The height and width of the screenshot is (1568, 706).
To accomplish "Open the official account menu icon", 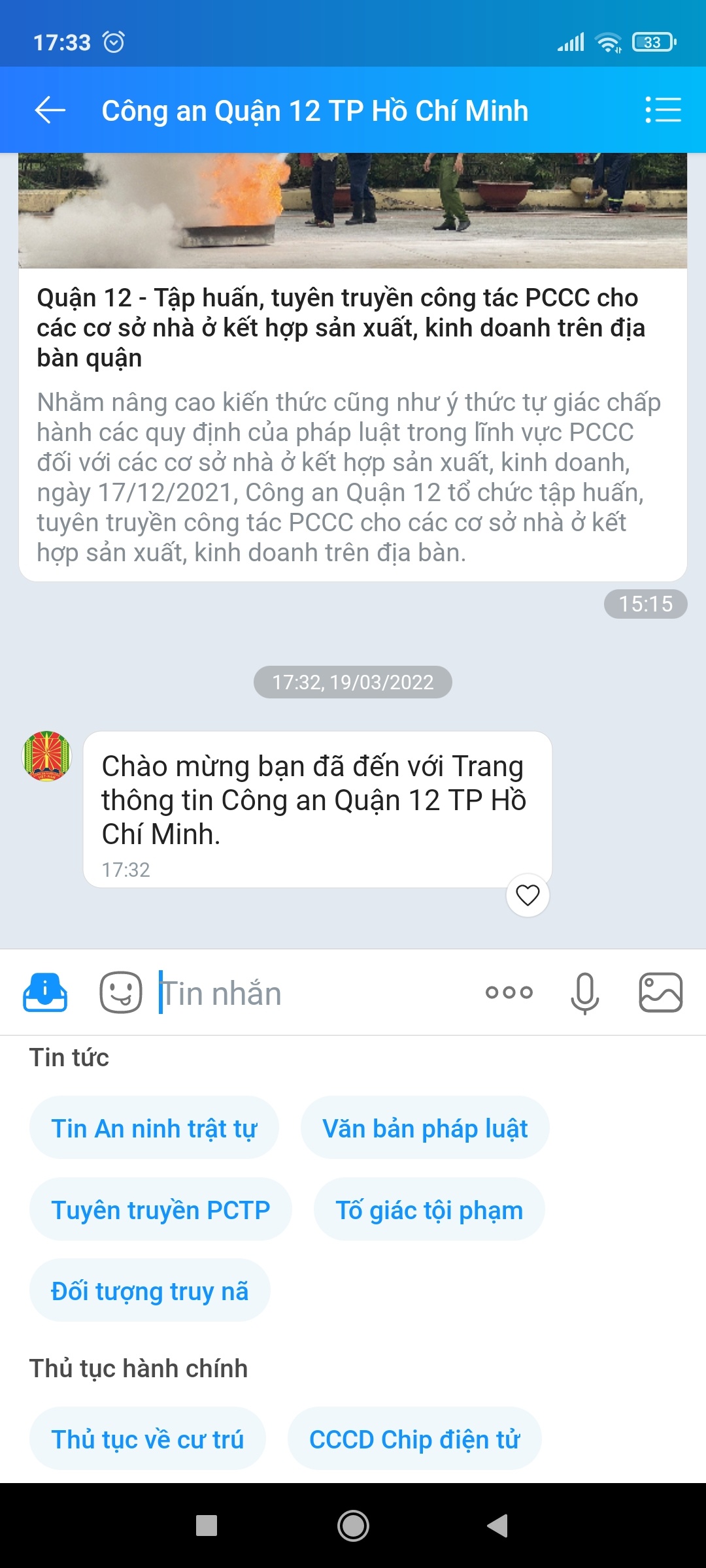I will click(47, 993).
